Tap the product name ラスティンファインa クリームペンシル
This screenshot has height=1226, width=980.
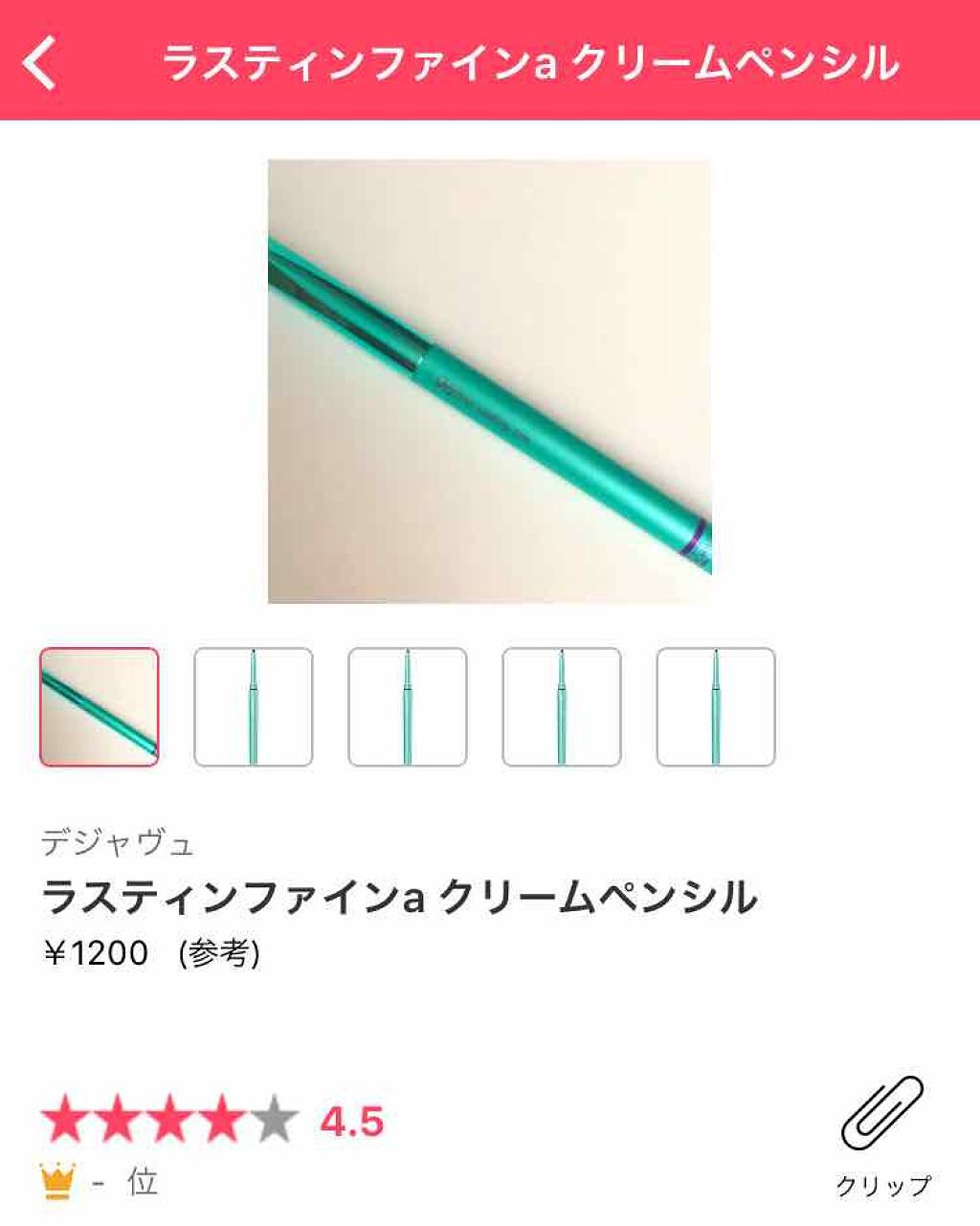point(399,897)
